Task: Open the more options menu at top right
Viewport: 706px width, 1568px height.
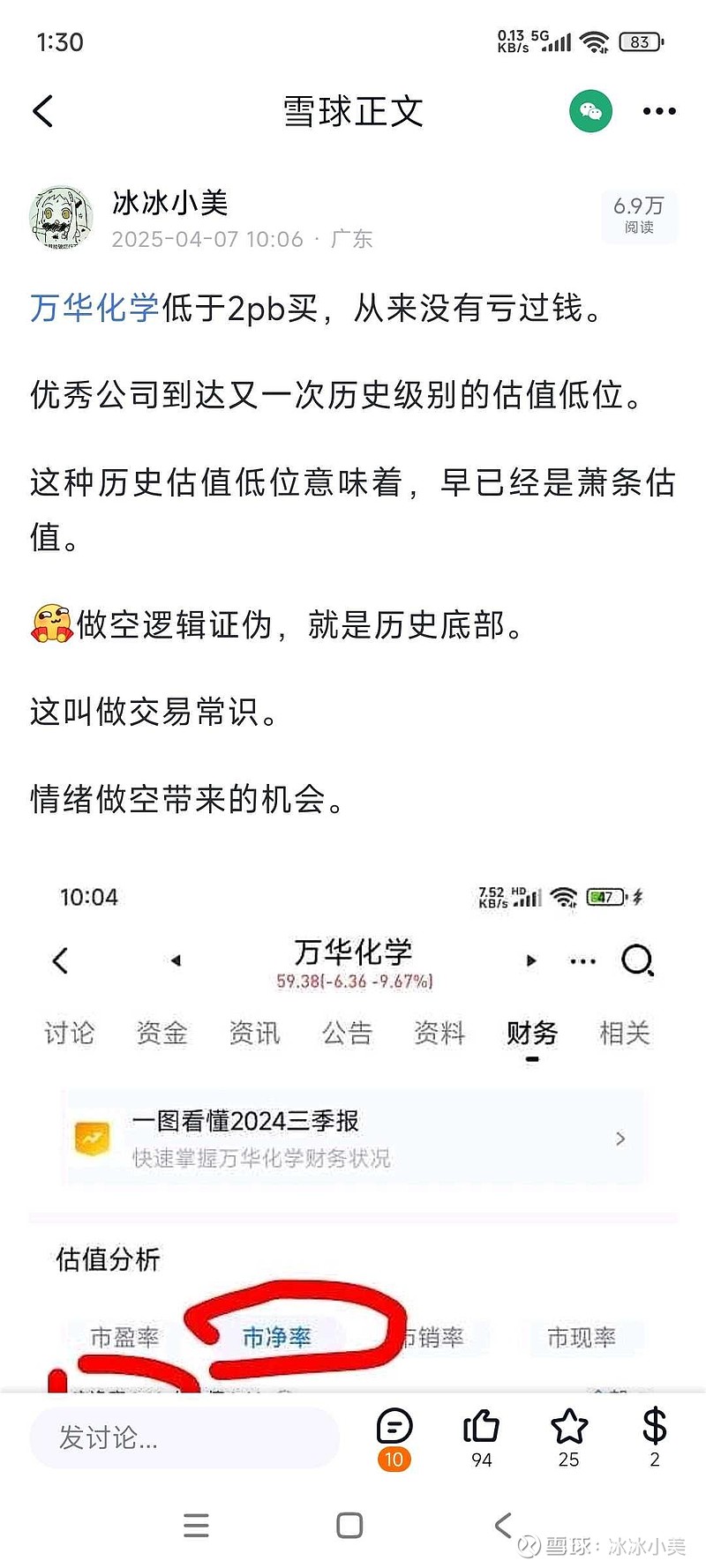Action: 657,112
